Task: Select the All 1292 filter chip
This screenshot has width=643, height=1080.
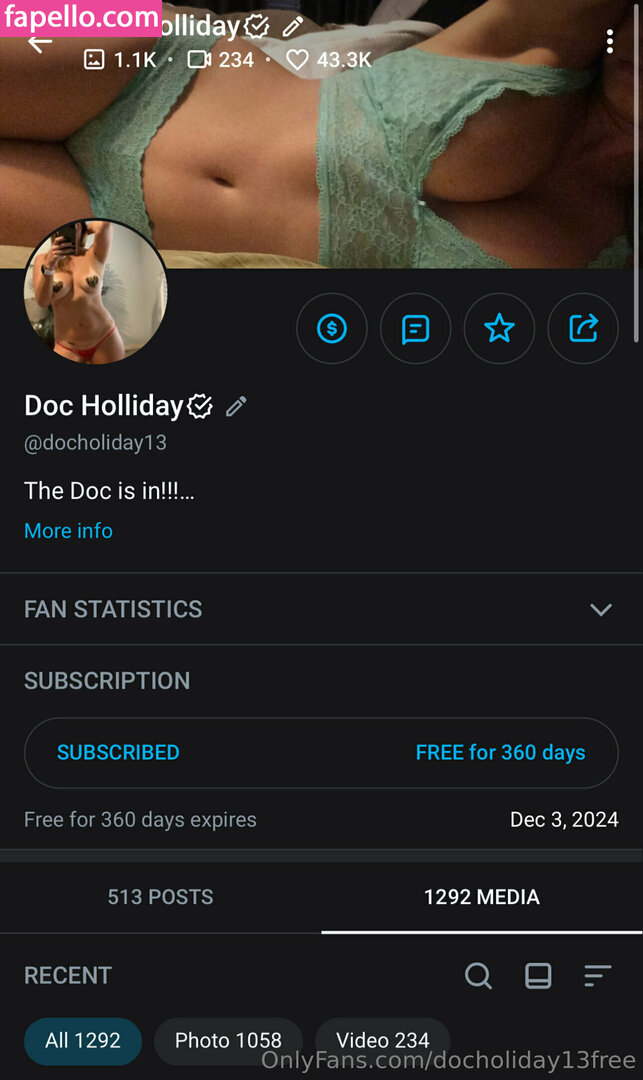Action: [x=83, y=1041]
